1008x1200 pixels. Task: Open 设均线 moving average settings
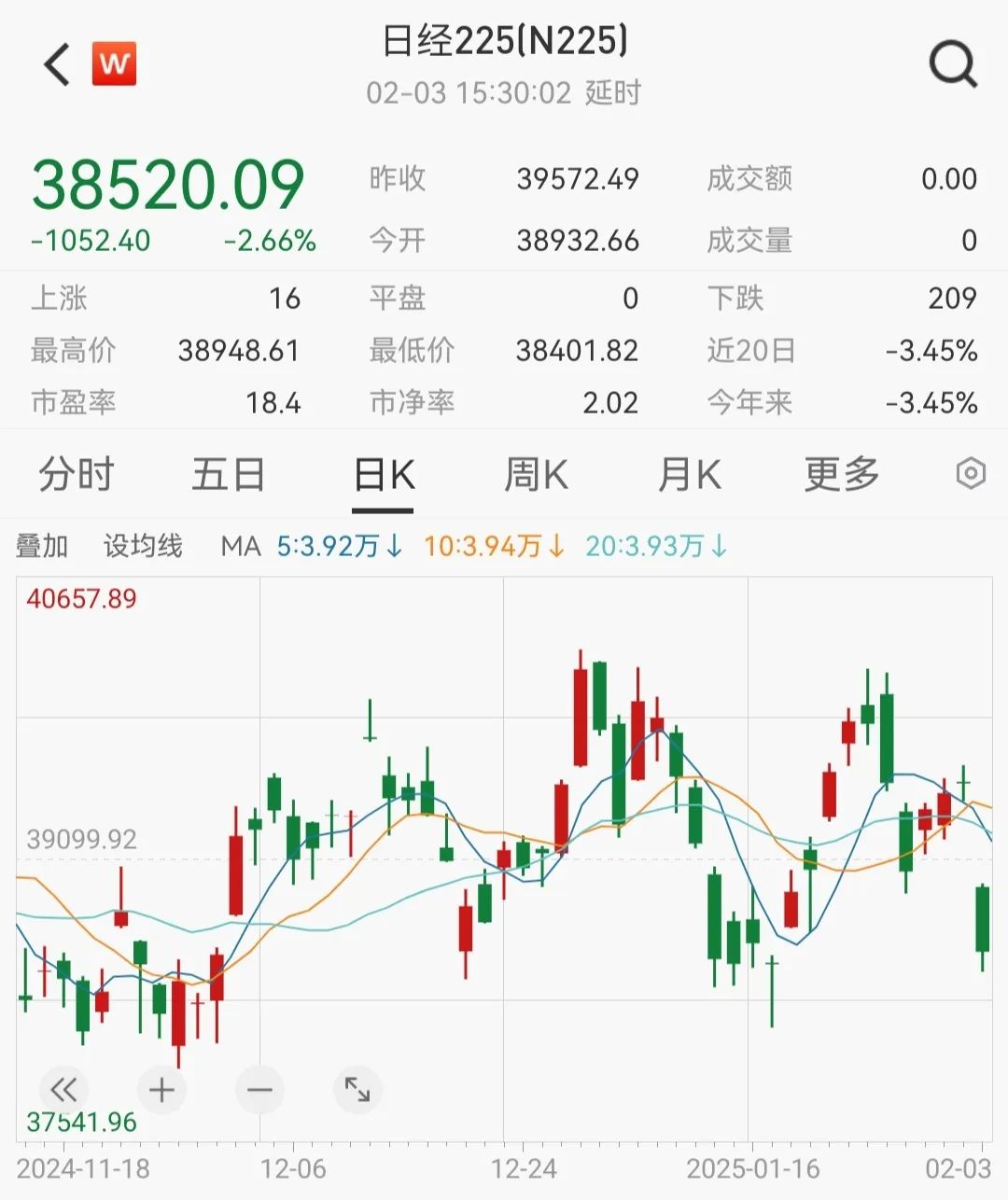(x=143, y=546)
